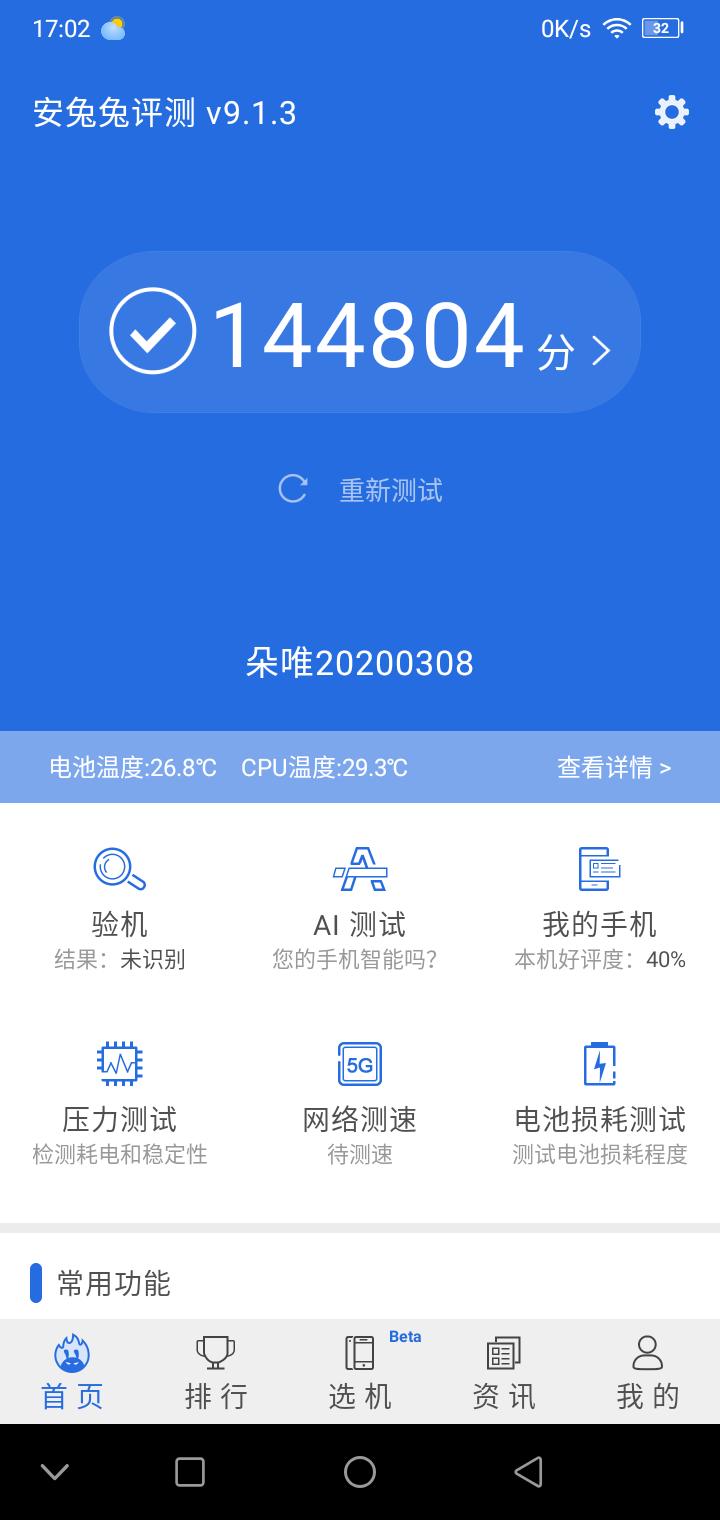Launch the 压力测试 stress test
Image resolution: width=720 pixels, height=1520 pixels.
[120, 1101]
